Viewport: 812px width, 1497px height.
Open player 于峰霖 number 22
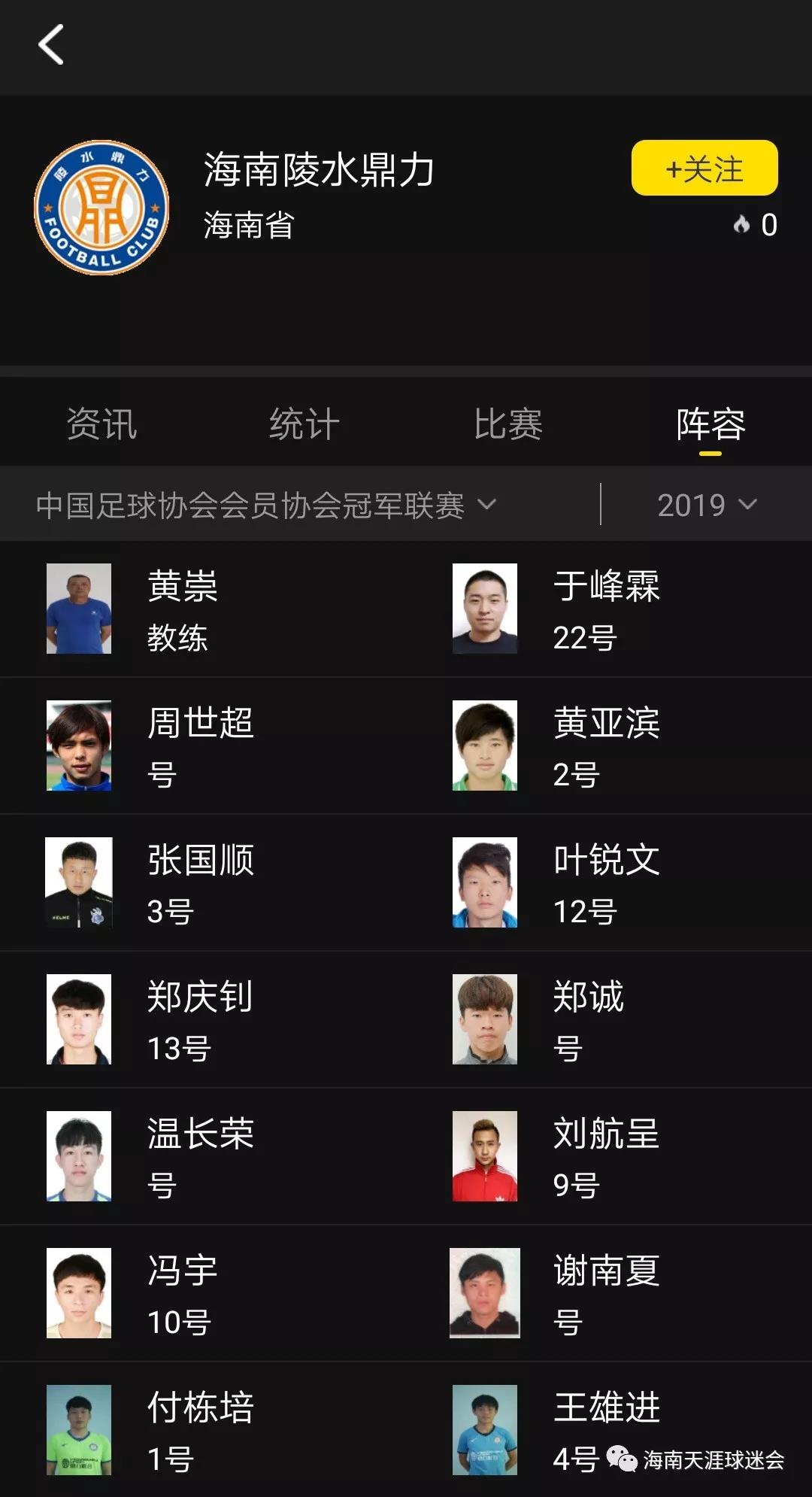[605, 609]
